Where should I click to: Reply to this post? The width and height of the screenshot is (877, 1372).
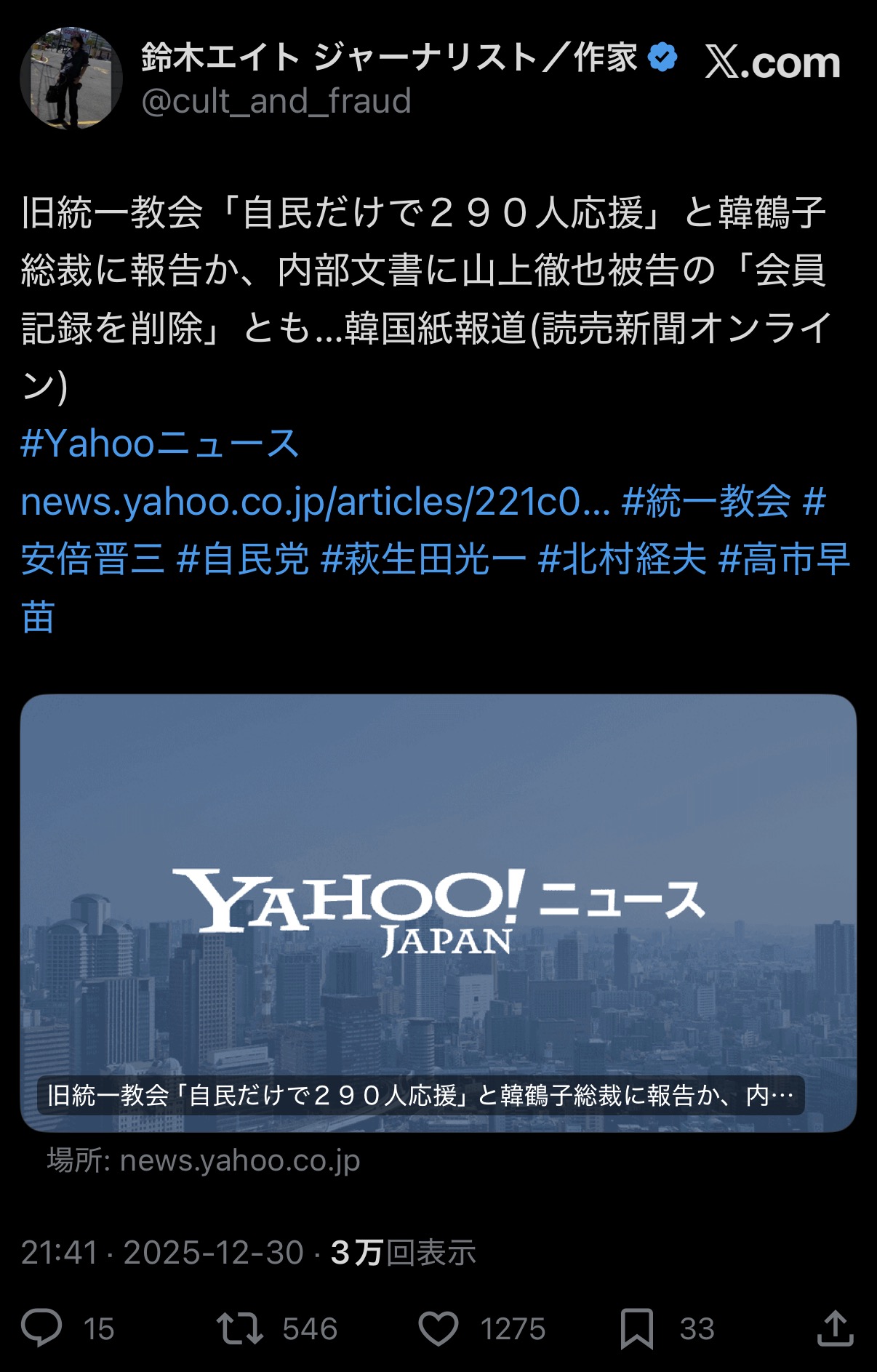pos(42,1328)
